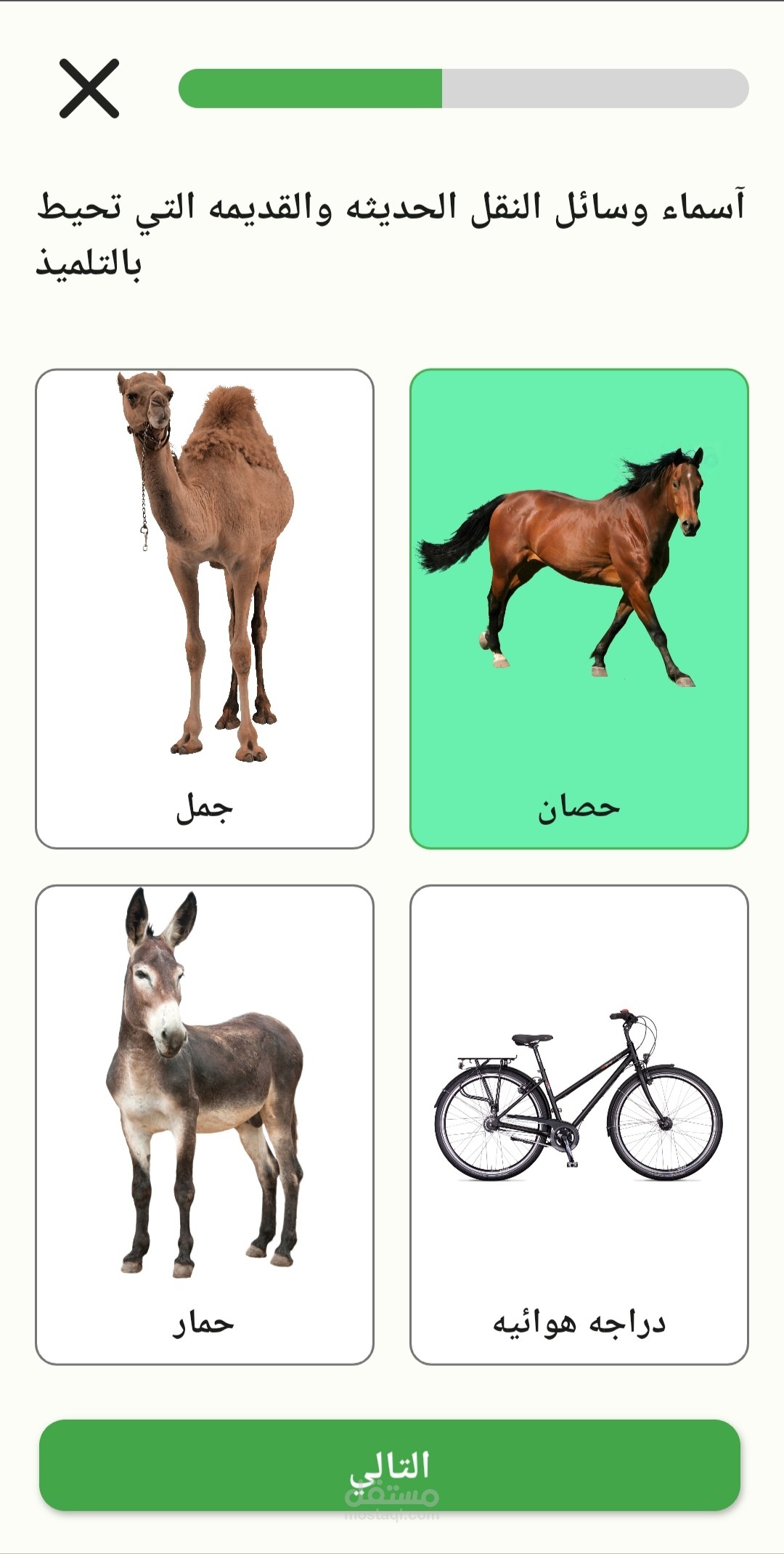Select the horse card (حصان)
This screenshot has width=784, height=1554.
click(579, 609)
